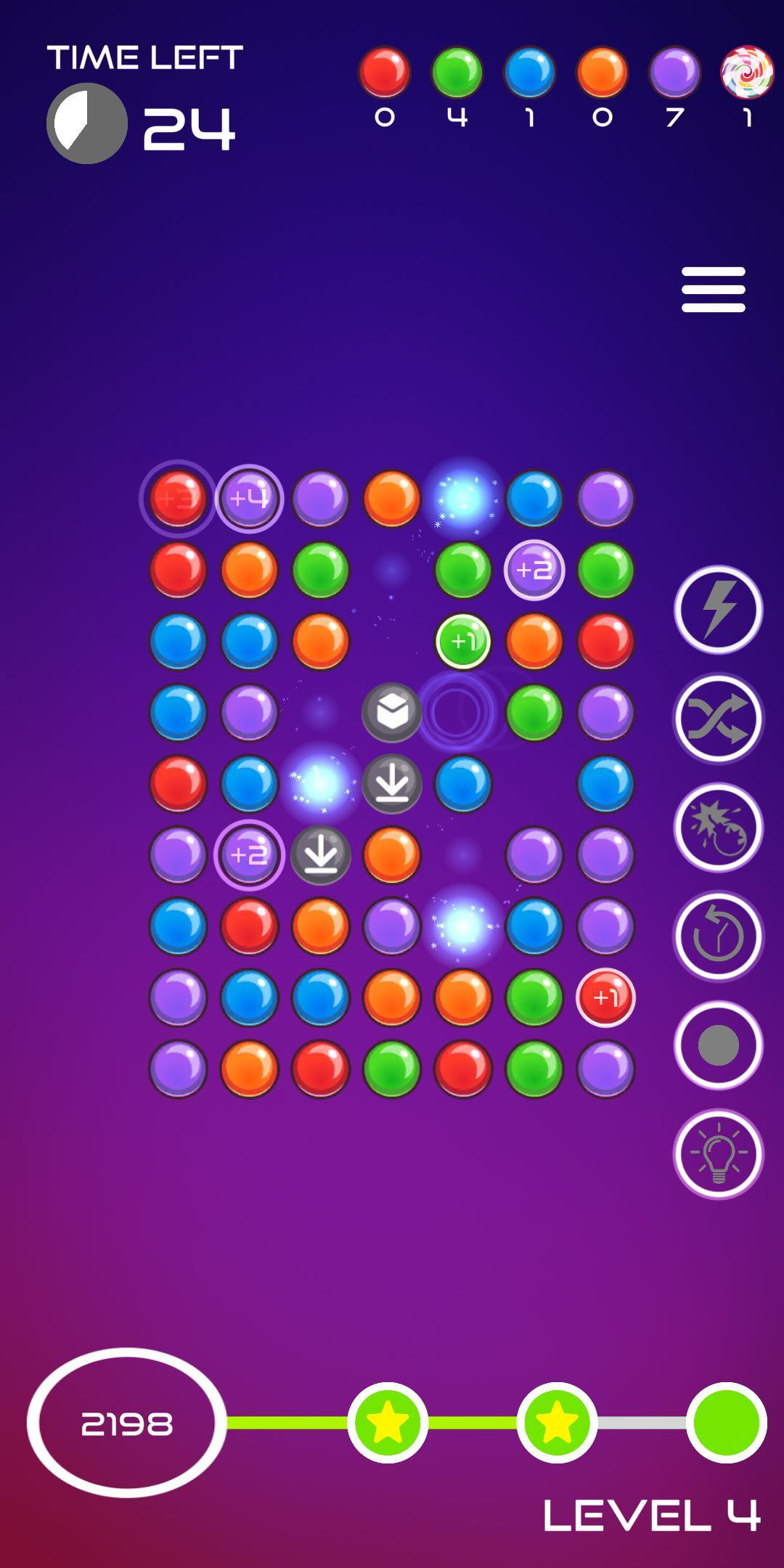Get a hint with the lightbulb
Viewport: 784px width, 1568px height.
pos(718,1154)
